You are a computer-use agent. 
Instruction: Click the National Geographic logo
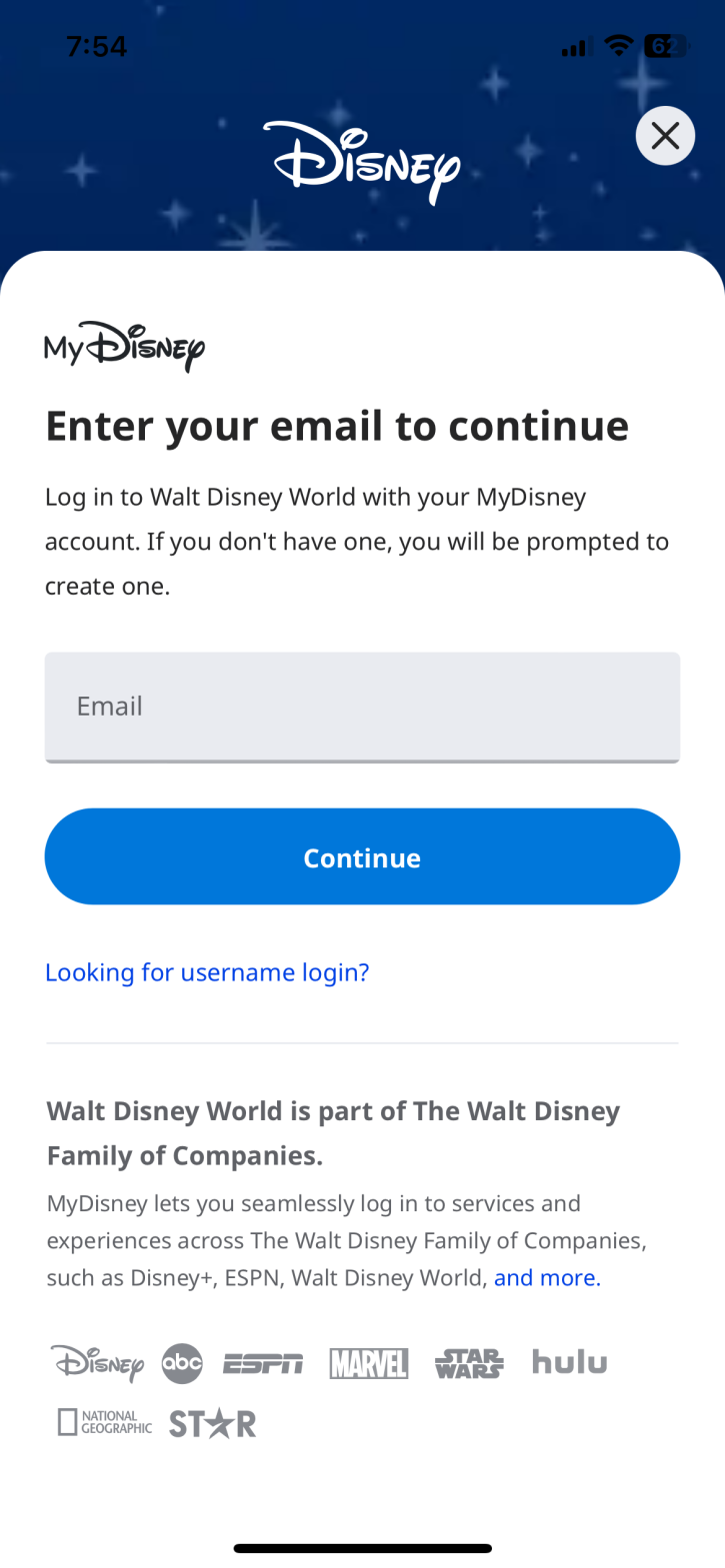click(x=103, y=1421)
